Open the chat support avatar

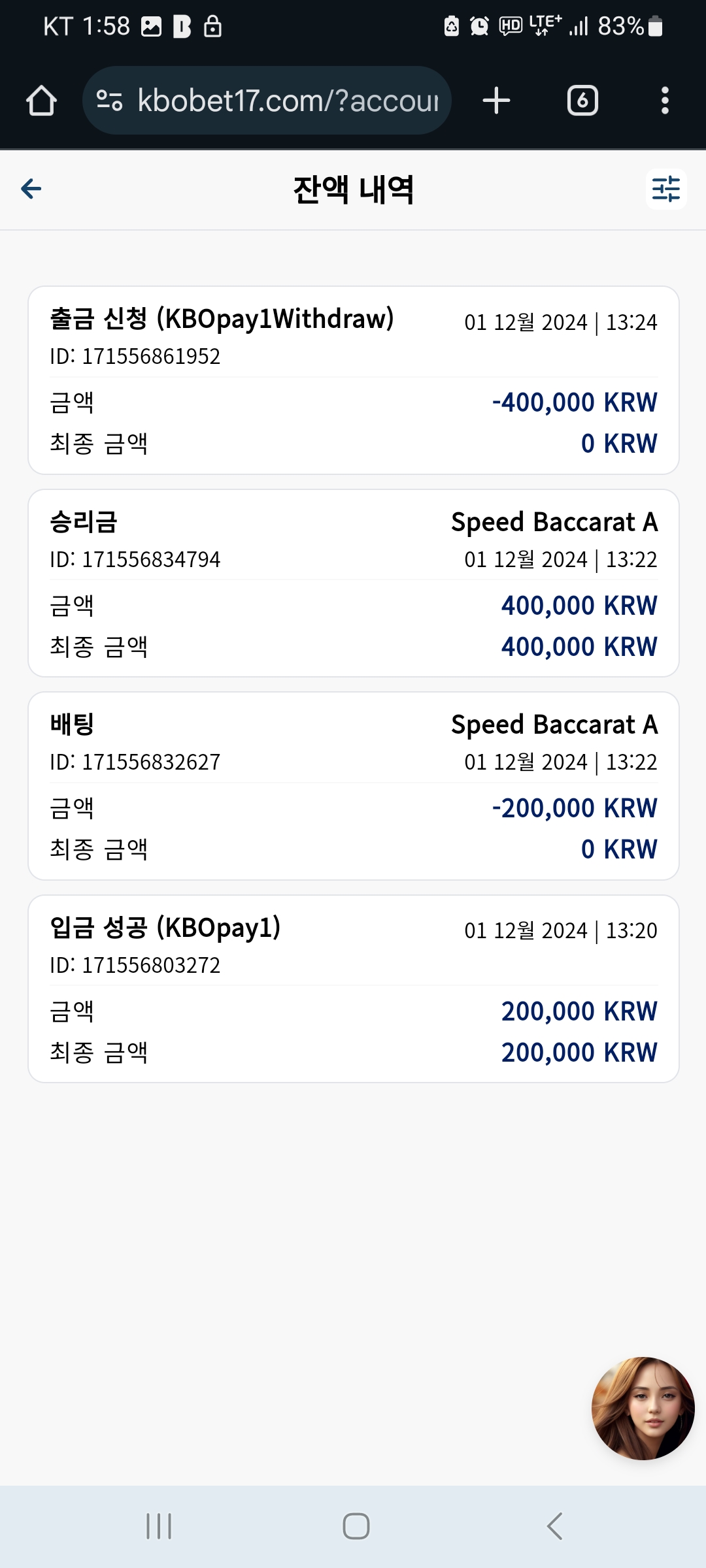643,1408
